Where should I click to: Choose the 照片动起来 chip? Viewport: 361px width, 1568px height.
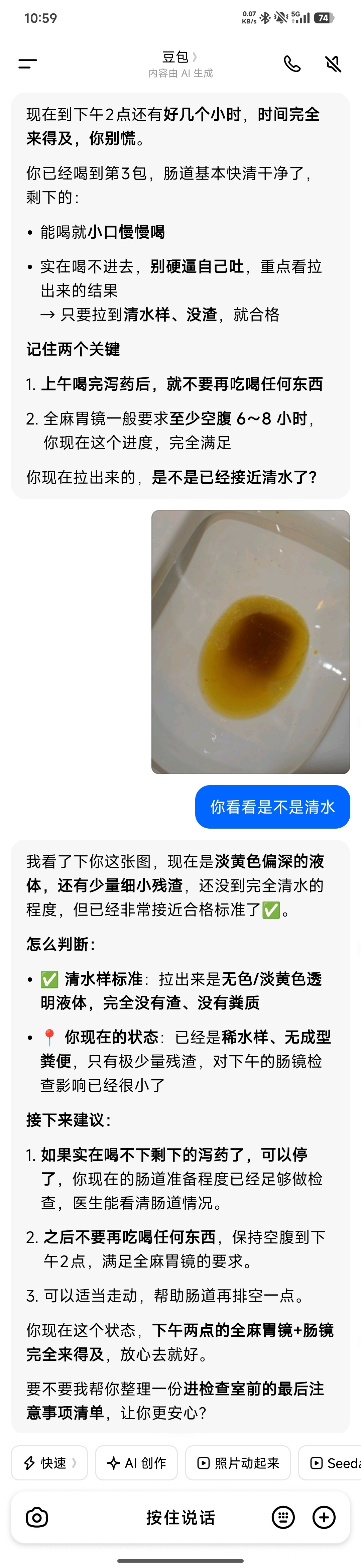(237, 1463)
